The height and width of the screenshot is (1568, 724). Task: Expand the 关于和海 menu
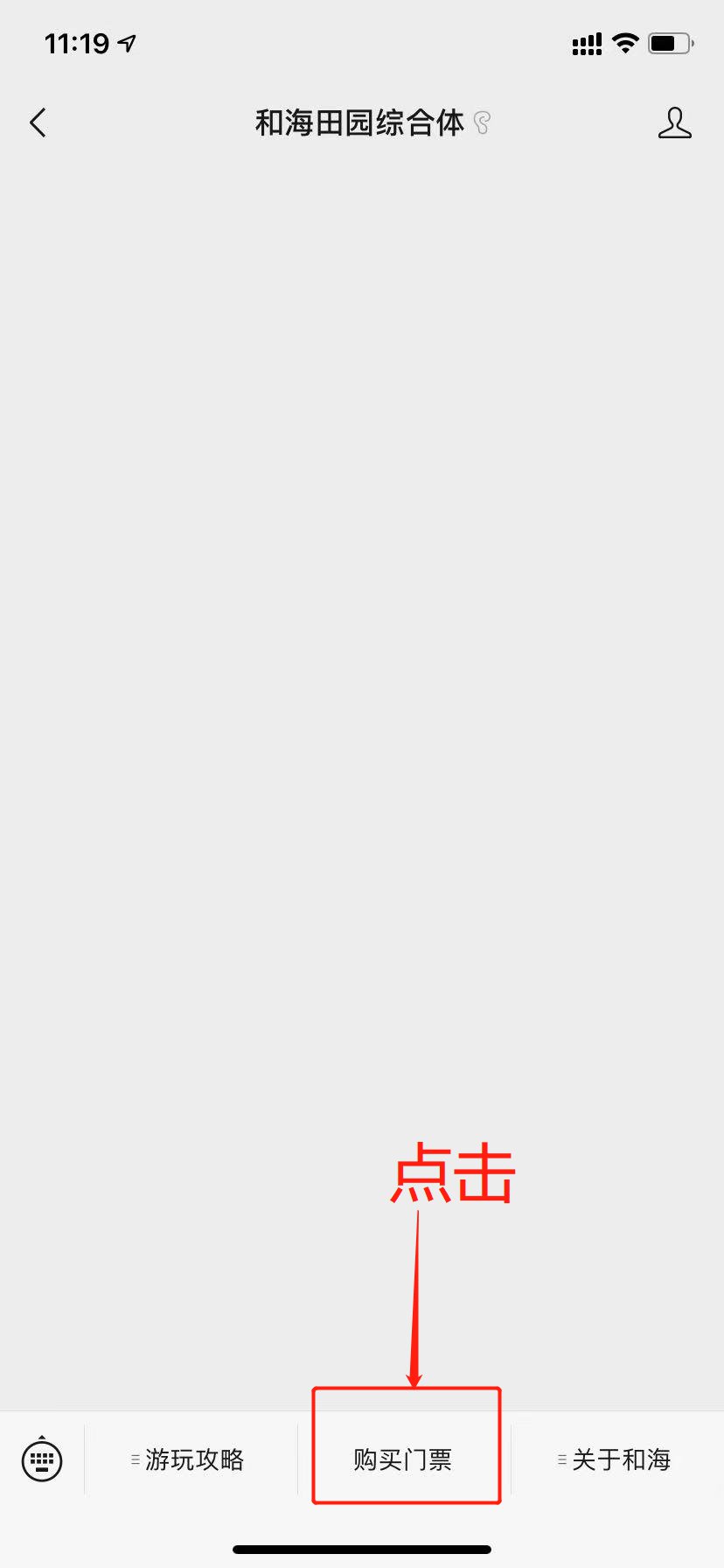click(x=617, y=1459)
